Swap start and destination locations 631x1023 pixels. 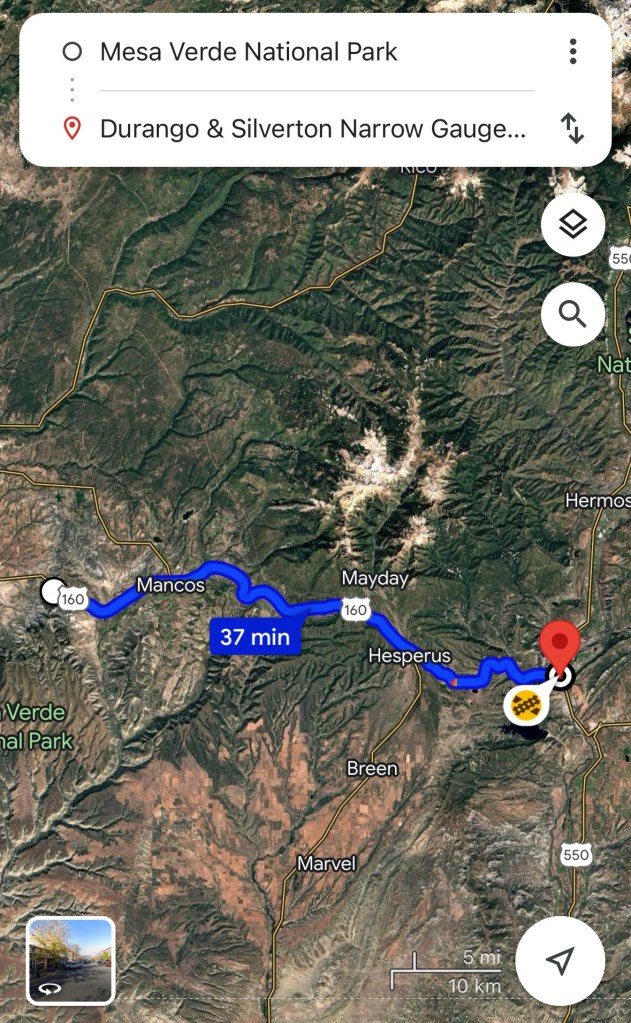point(572,128)
